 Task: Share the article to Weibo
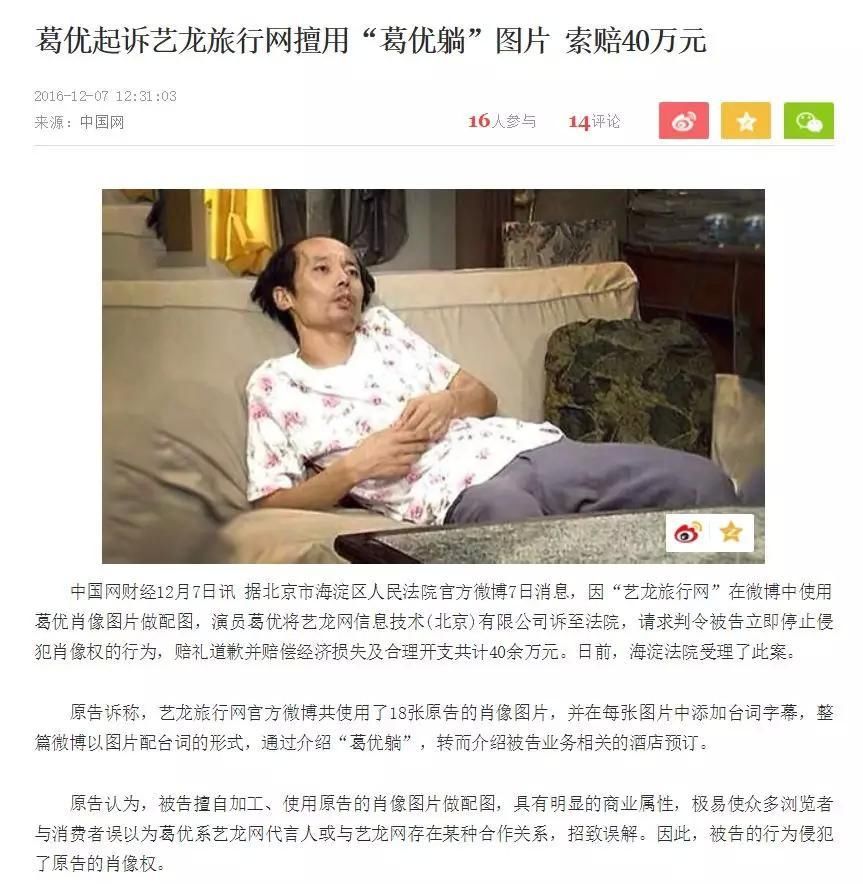683,121
